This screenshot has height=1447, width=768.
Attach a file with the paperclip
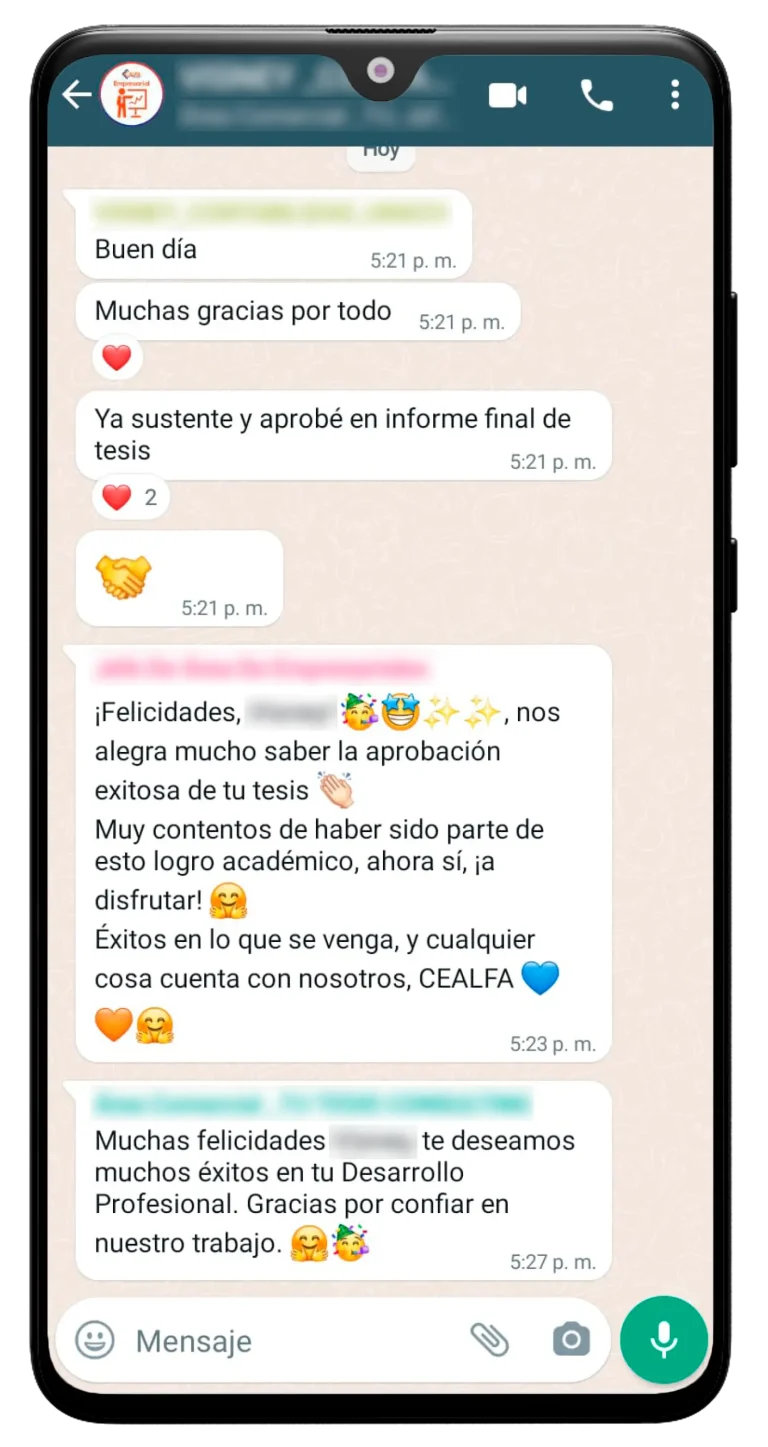[489, 1339]
